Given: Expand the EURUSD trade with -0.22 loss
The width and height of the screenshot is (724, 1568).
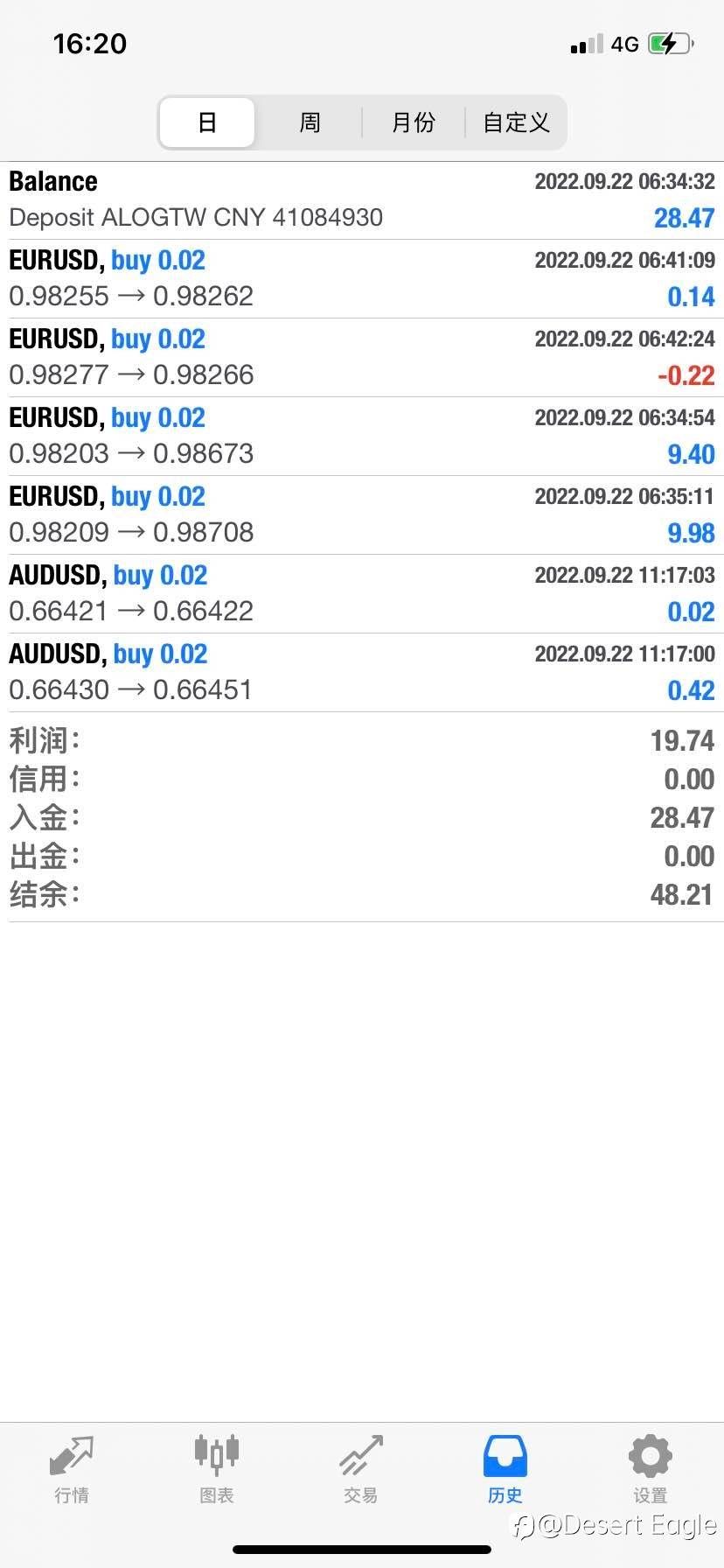Looking at the screenshot, I should (362, 358).
